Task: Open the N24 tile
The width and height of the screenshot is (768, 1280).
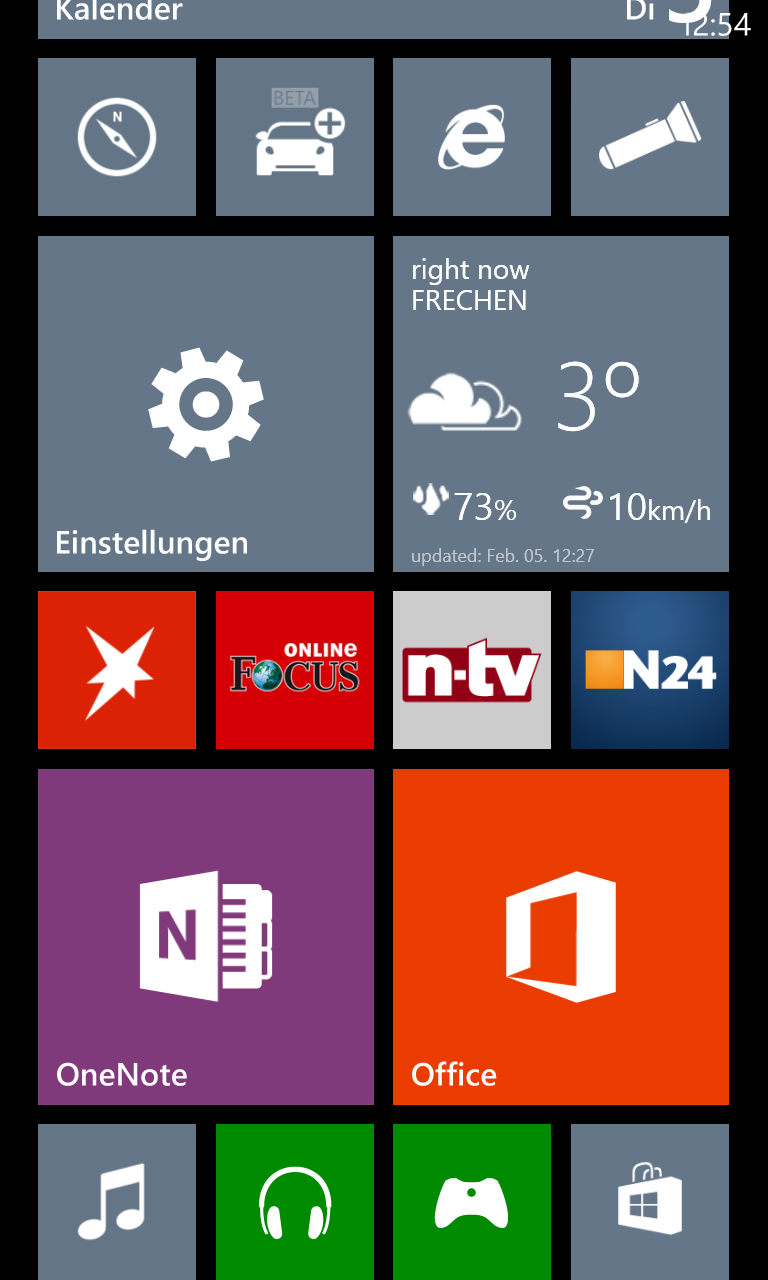Action: (x=650, y=670)
